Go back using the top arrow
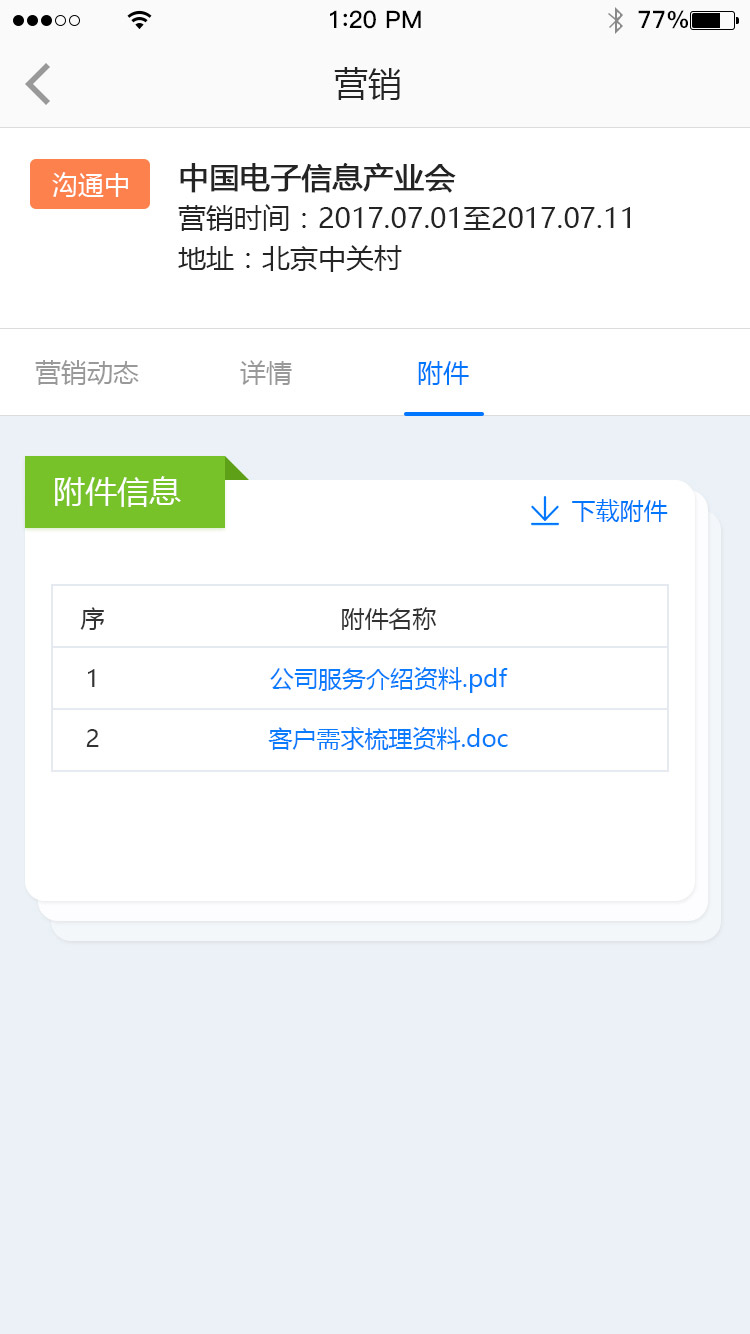 click(38, 84)
